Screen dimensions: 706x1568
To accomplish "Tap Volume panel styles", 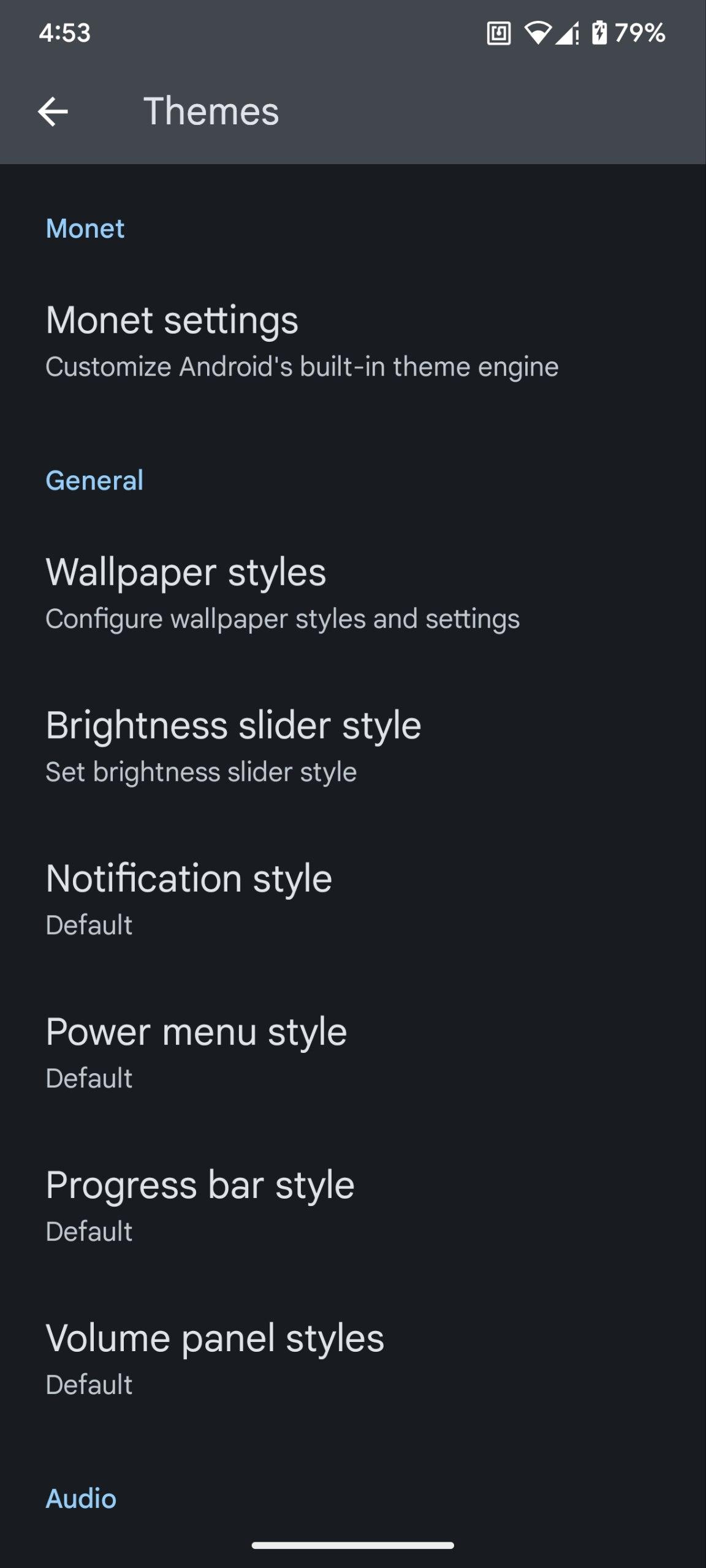I will tap(214, 1359).
